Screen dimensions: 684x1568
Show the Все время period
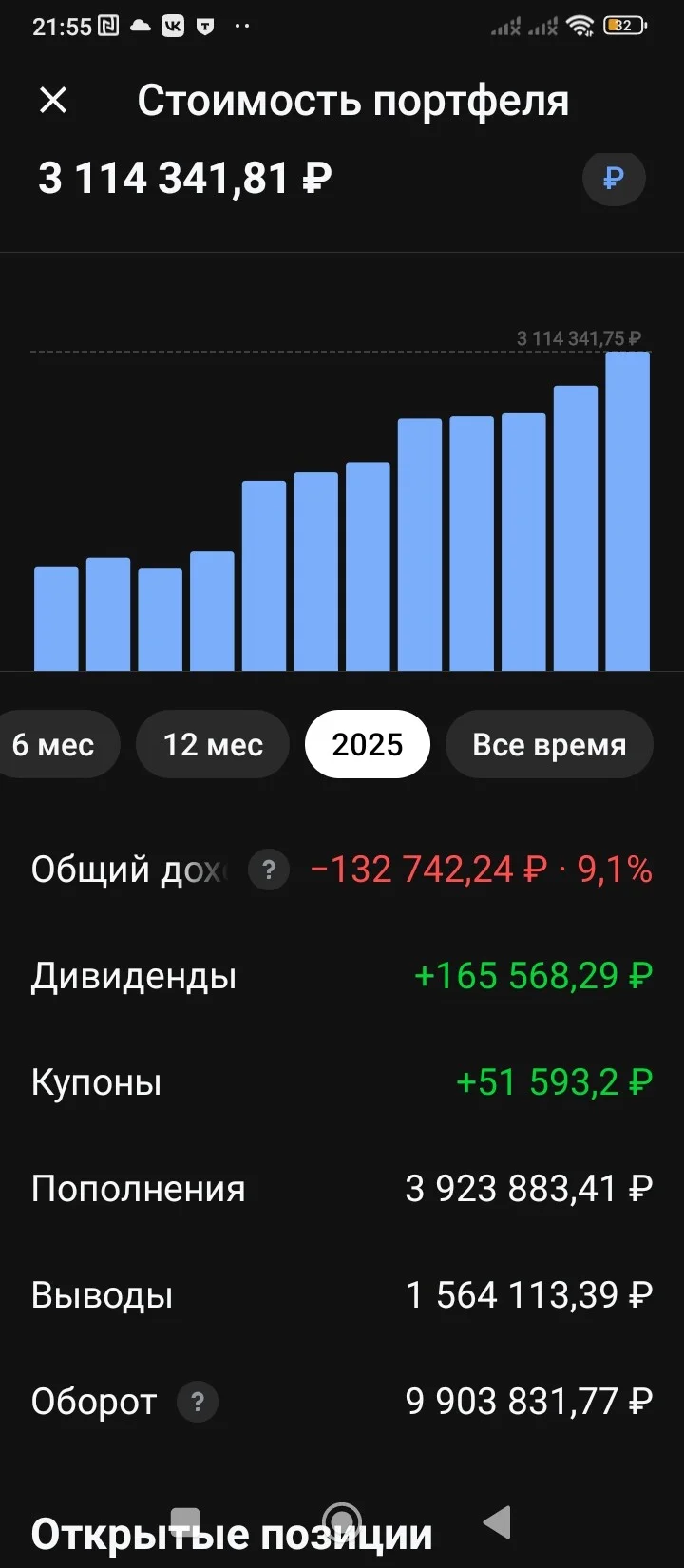[549, 744]
